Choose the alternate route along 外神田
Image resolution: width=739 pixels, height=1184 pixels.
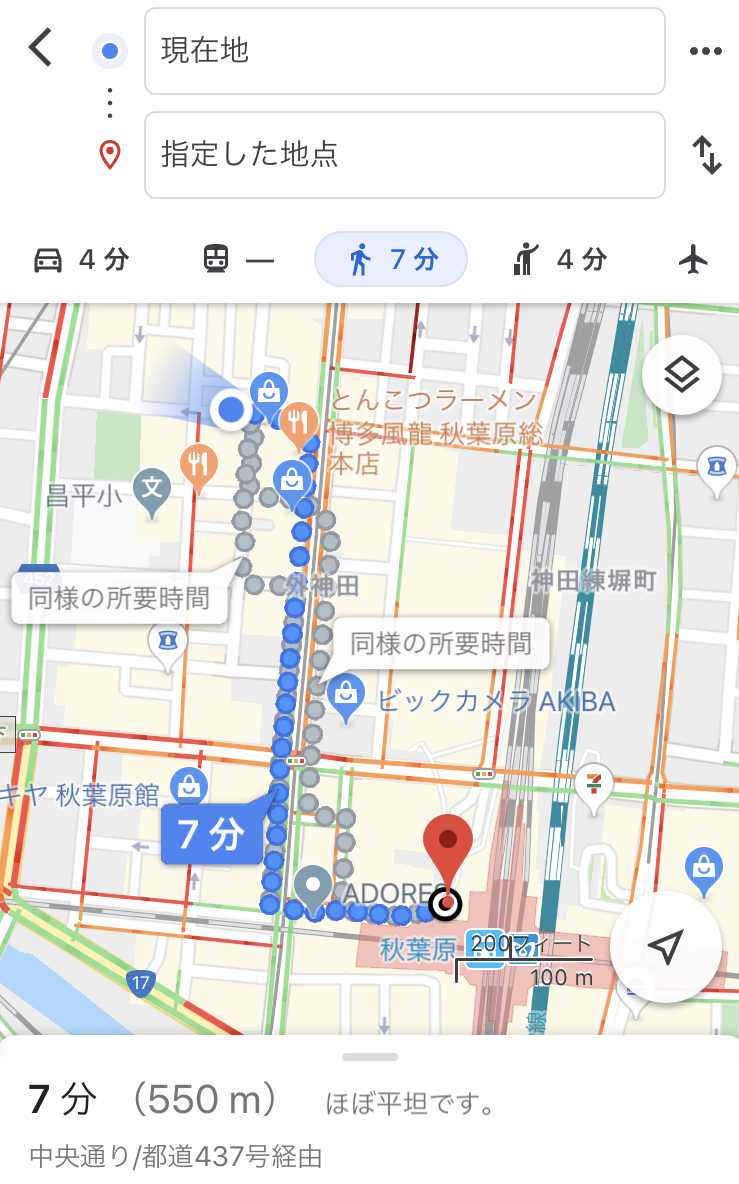(440, 642)
